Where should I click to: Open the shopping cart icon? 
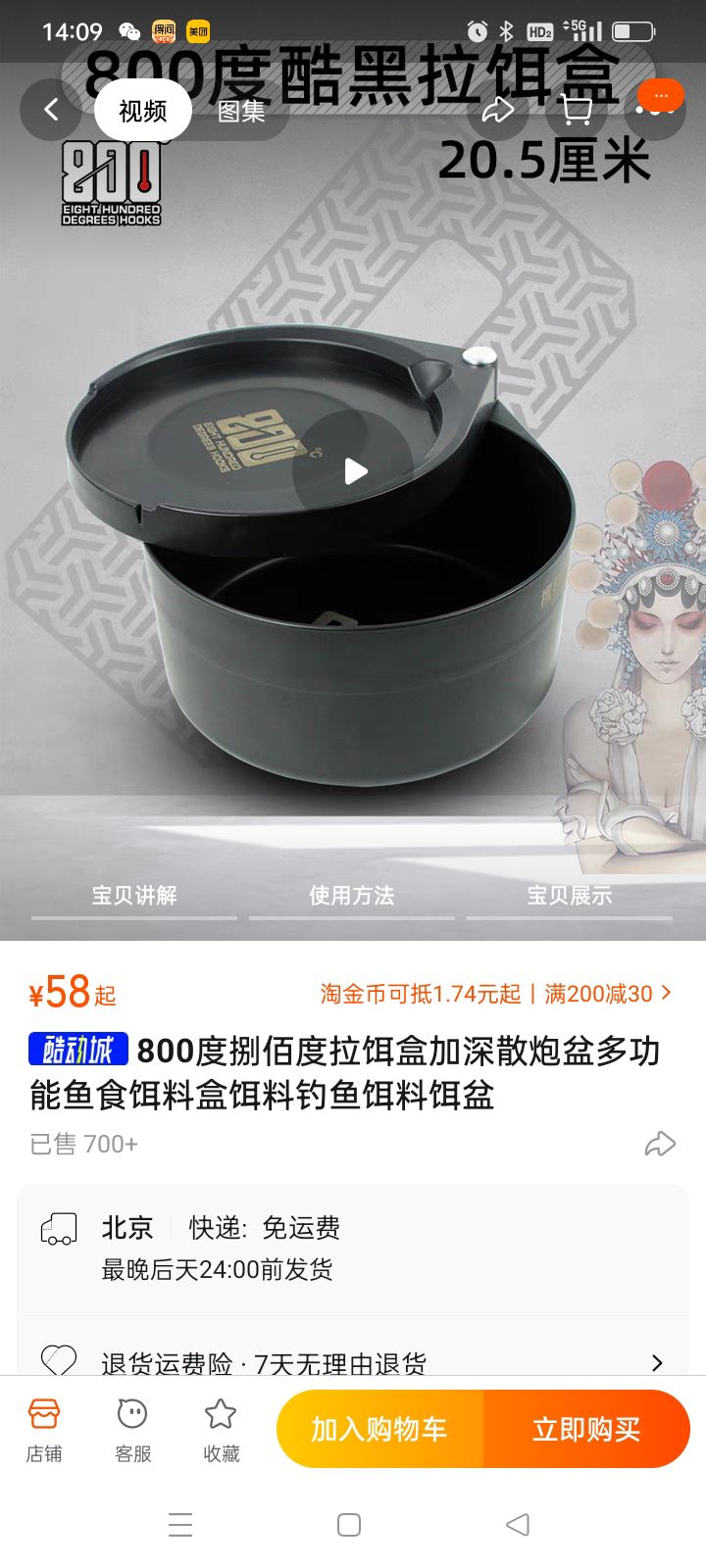click(x=577, y=110)
